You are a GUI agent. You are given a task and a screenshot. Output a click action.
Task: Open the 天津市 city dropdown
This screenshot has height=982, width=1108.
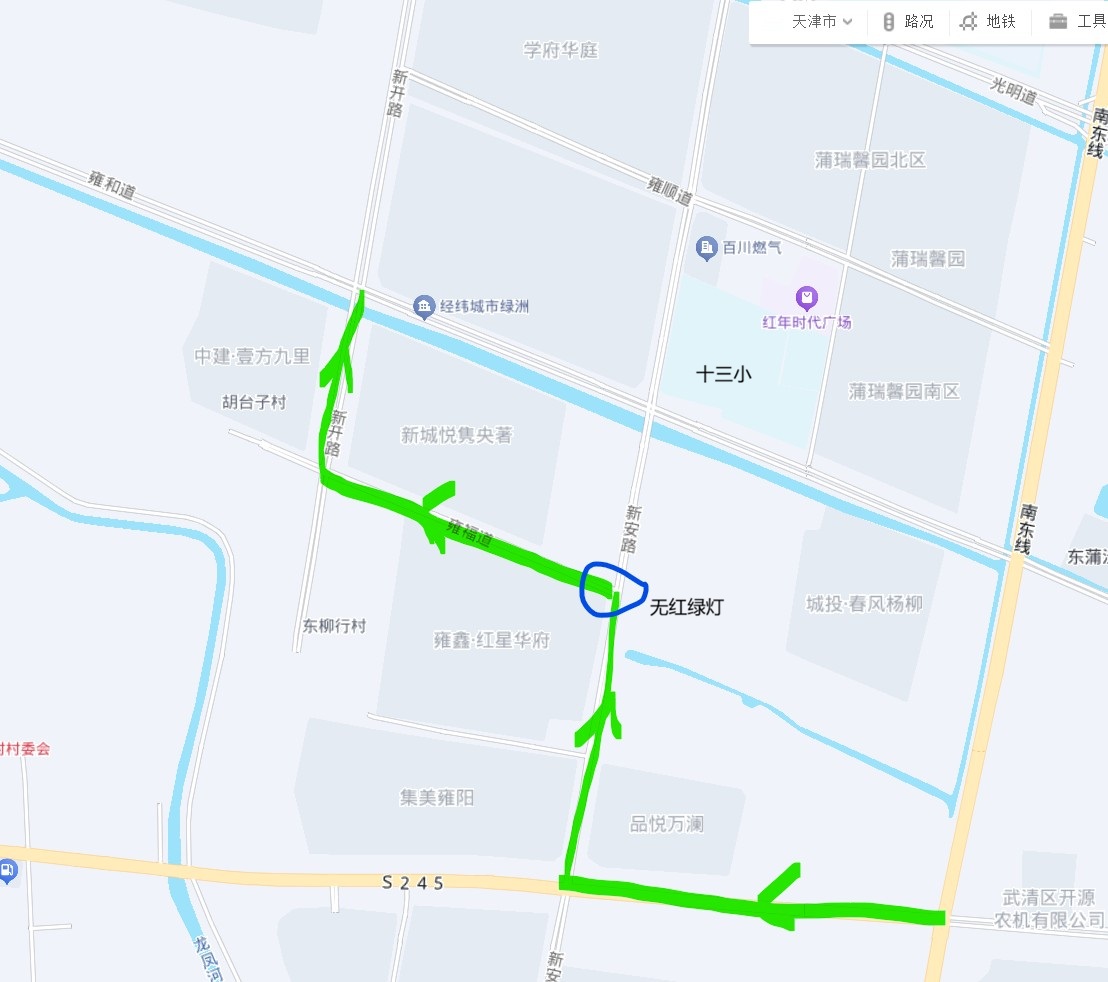coord(822,21)
